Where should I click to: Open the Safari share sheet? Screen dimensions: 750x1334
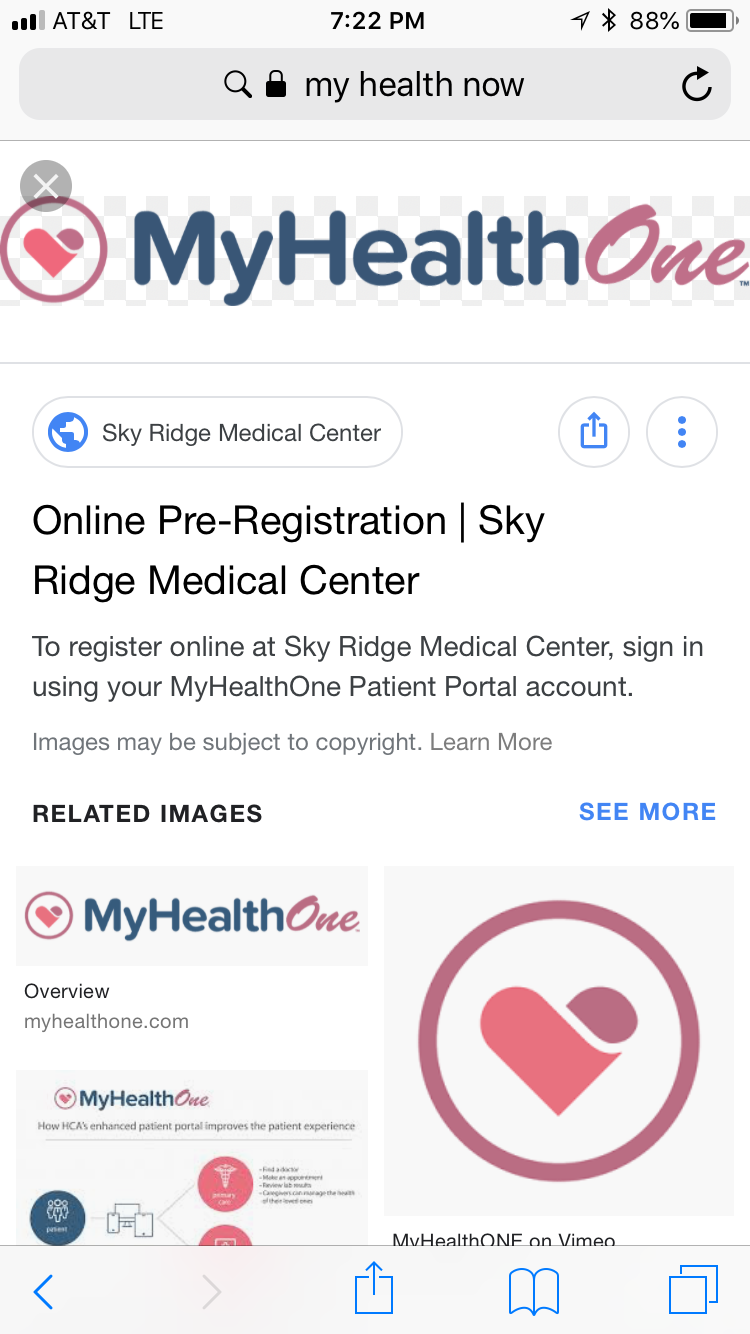pos(374,1290)
